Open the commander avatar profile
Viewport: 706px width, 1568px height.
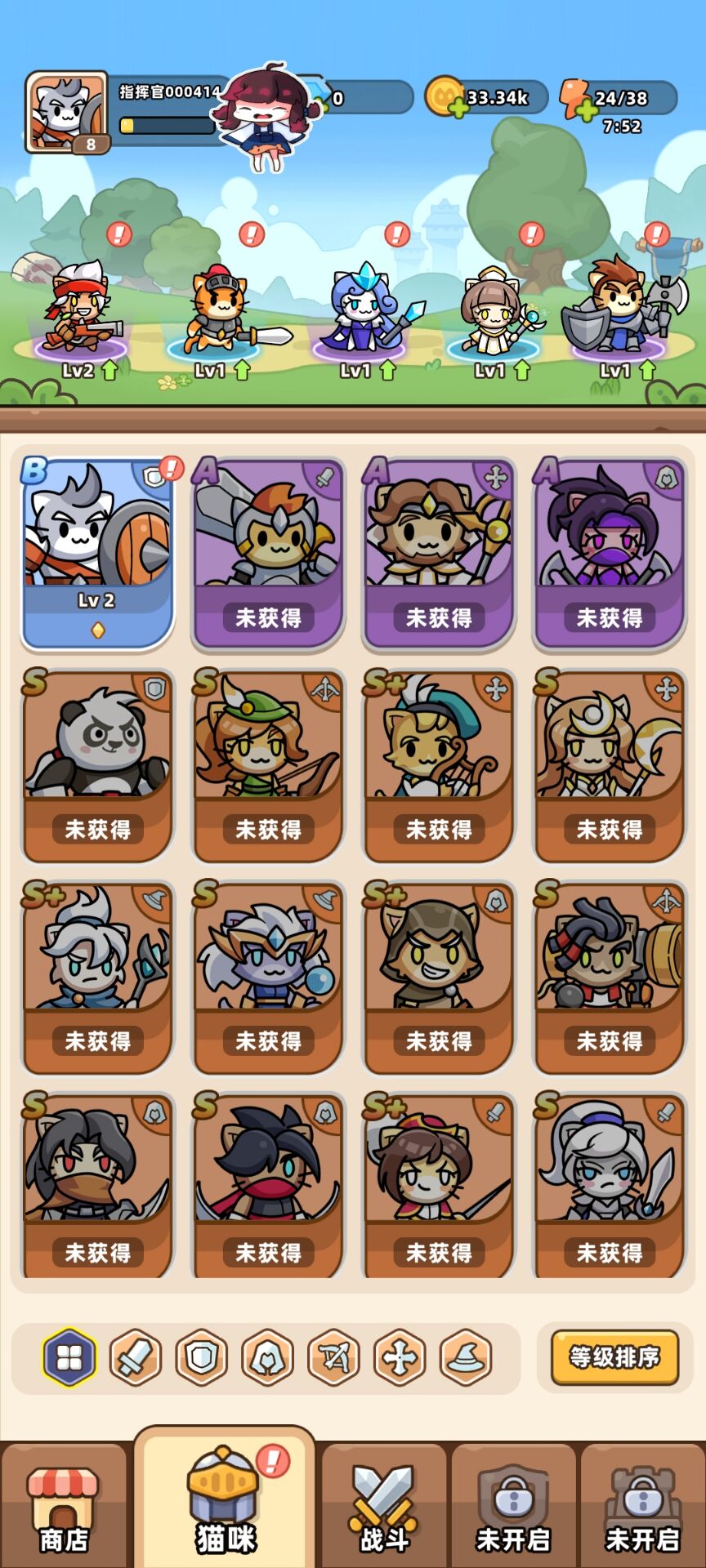pos(67,112)
